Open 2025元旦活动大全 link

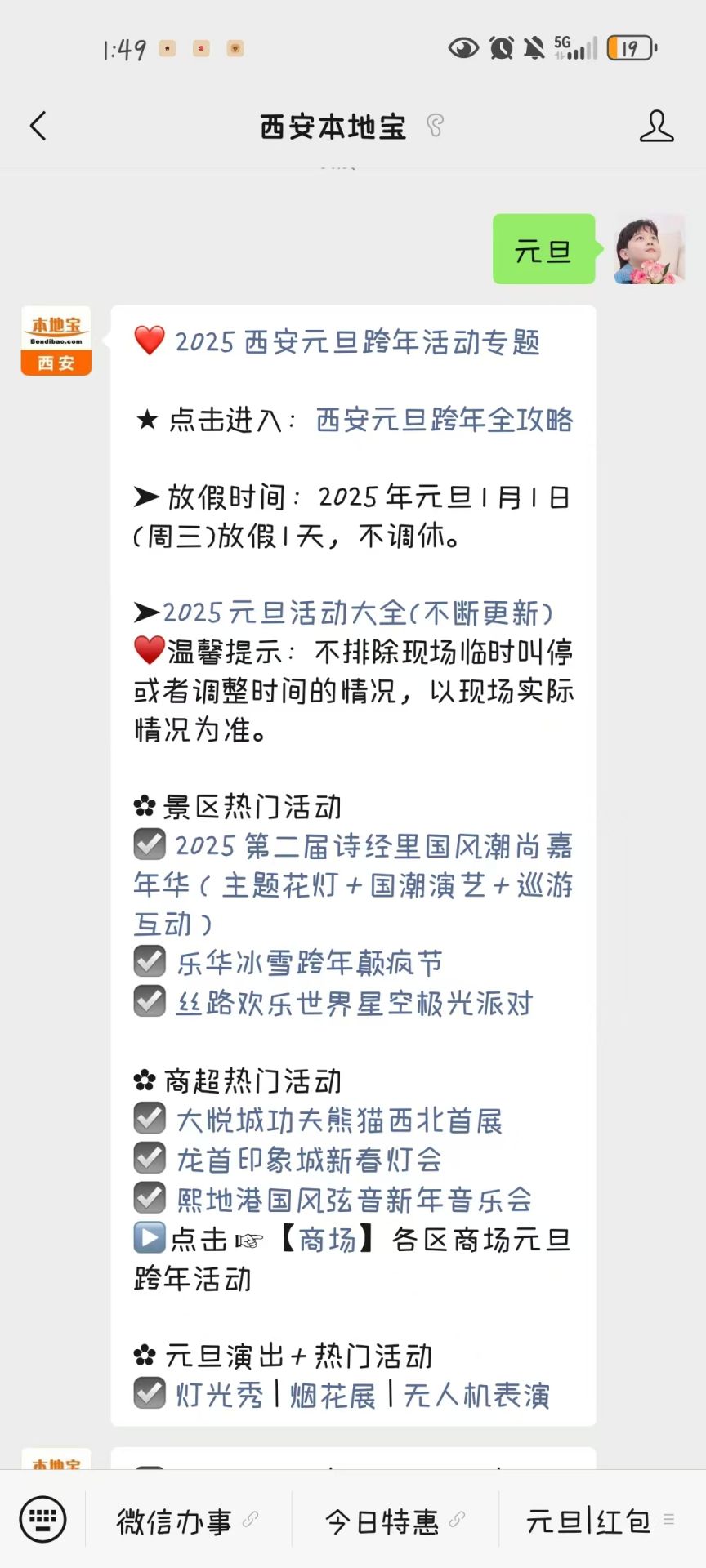(x=357, y=612)
